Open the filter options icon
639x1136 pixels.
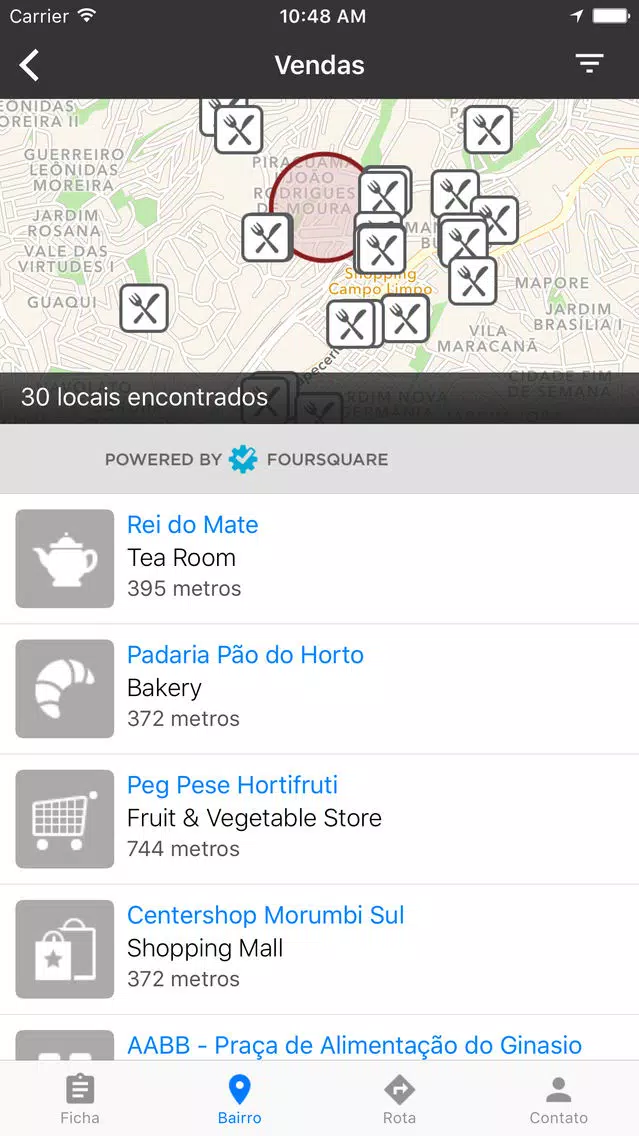point(590,64)
